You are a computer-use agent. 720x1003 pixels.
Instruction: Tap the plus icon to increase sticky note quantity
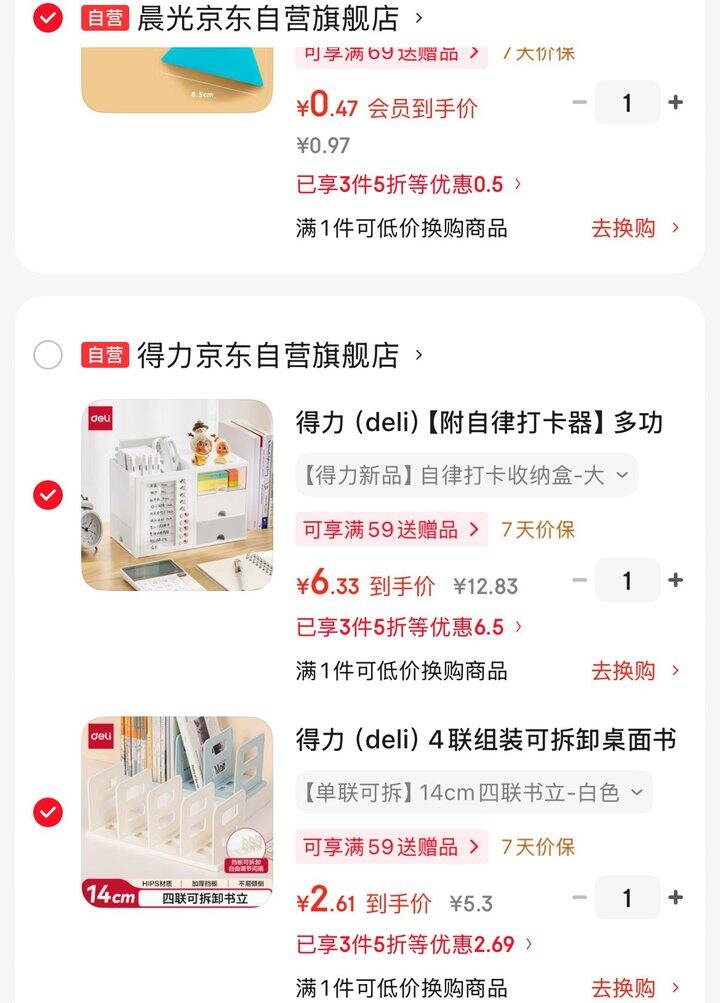coord(676,102)
